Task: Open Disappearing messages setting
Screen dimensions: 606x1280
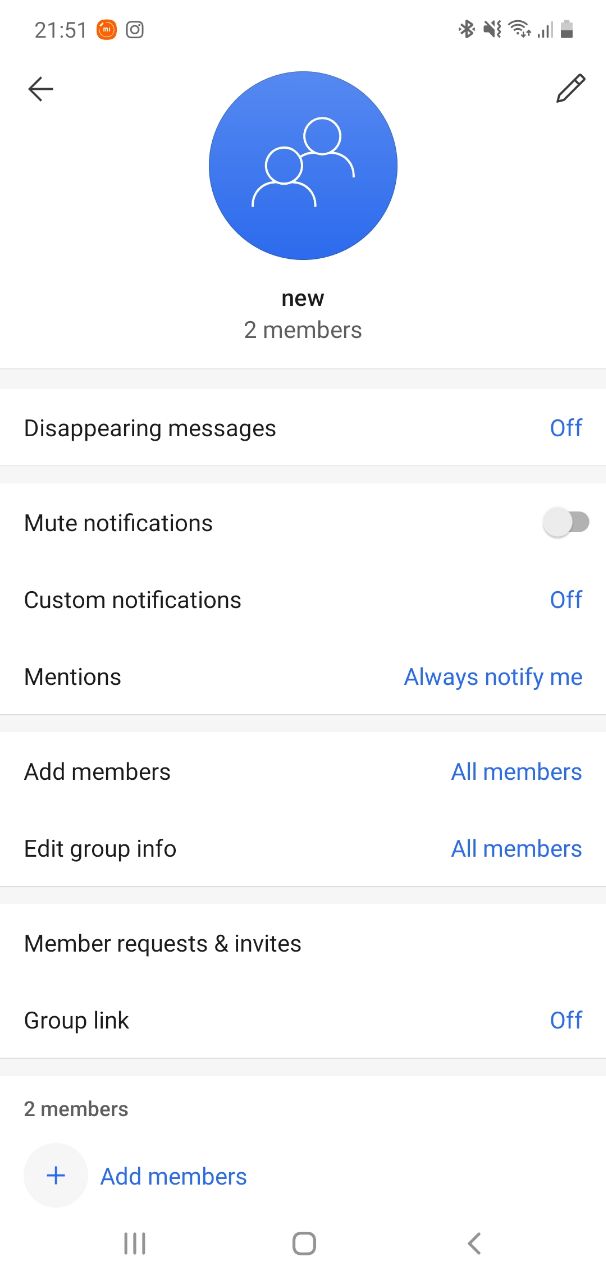Action: (x=302, y=428)
